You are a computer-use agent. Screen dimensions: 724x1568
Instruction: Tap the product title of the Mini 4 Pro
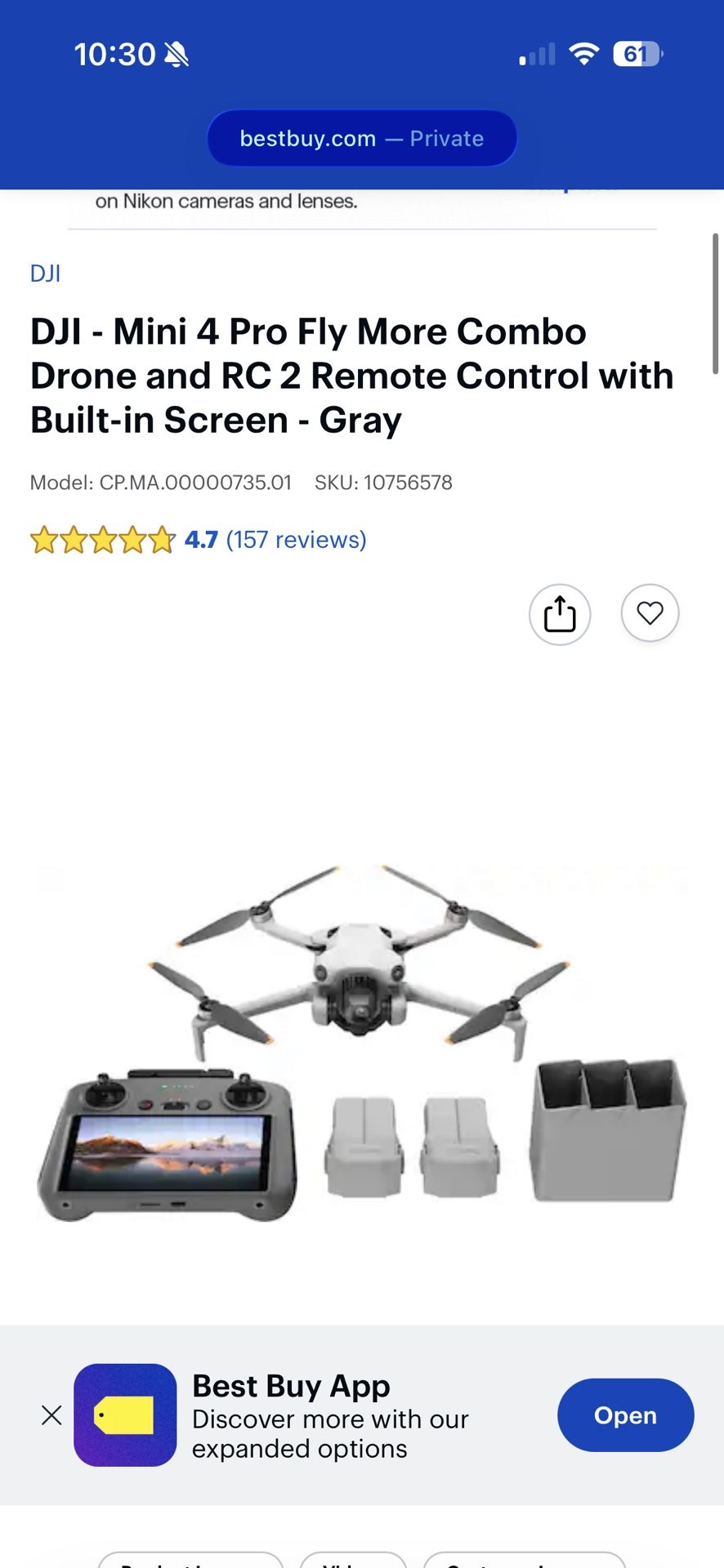[353, 376]
